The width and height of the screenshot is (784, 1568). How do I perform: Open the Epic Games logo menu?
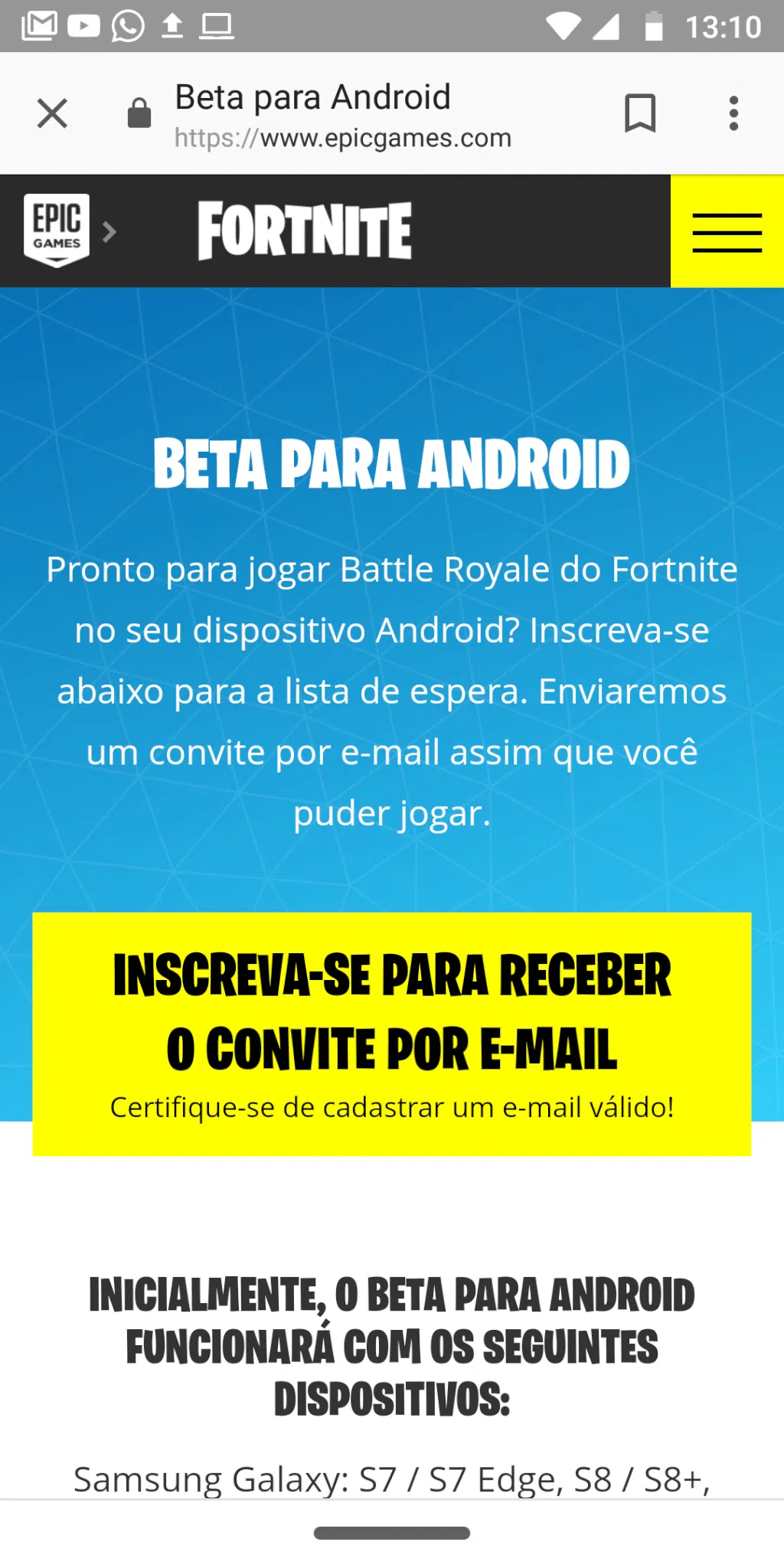tap(55, 229)
